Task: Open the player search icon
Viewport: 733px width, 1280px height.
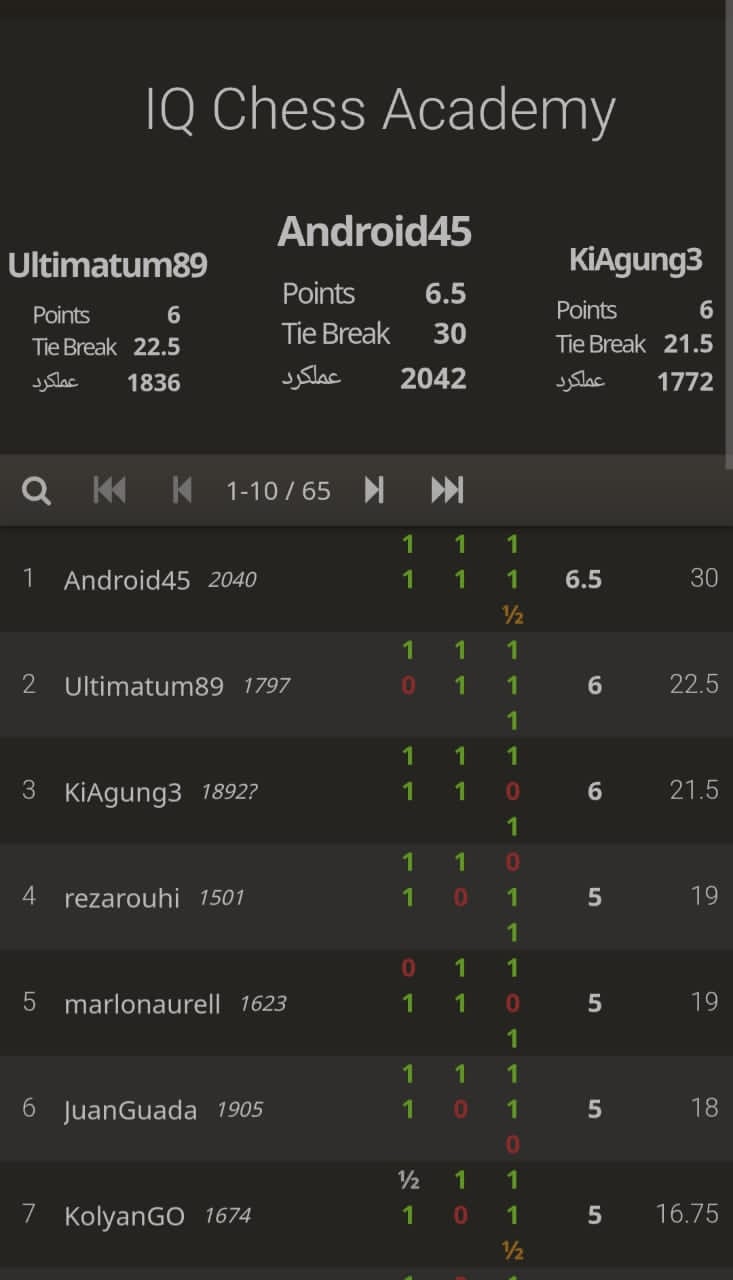Action: point(36,491)
